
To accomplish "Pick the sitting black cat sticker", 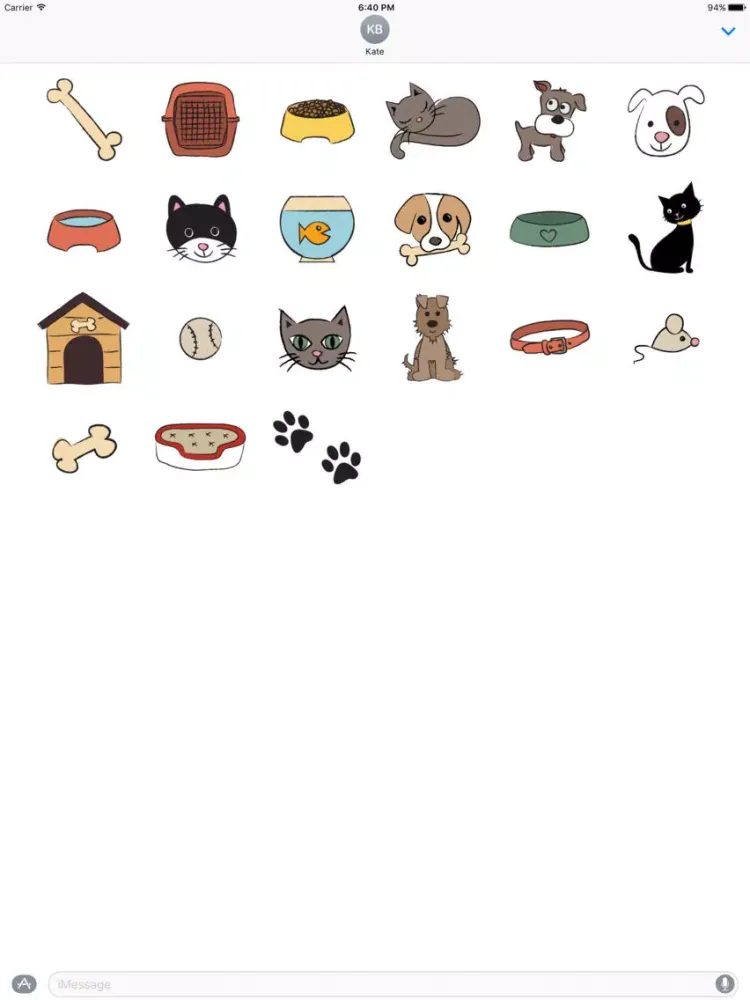I will (666, 229).
